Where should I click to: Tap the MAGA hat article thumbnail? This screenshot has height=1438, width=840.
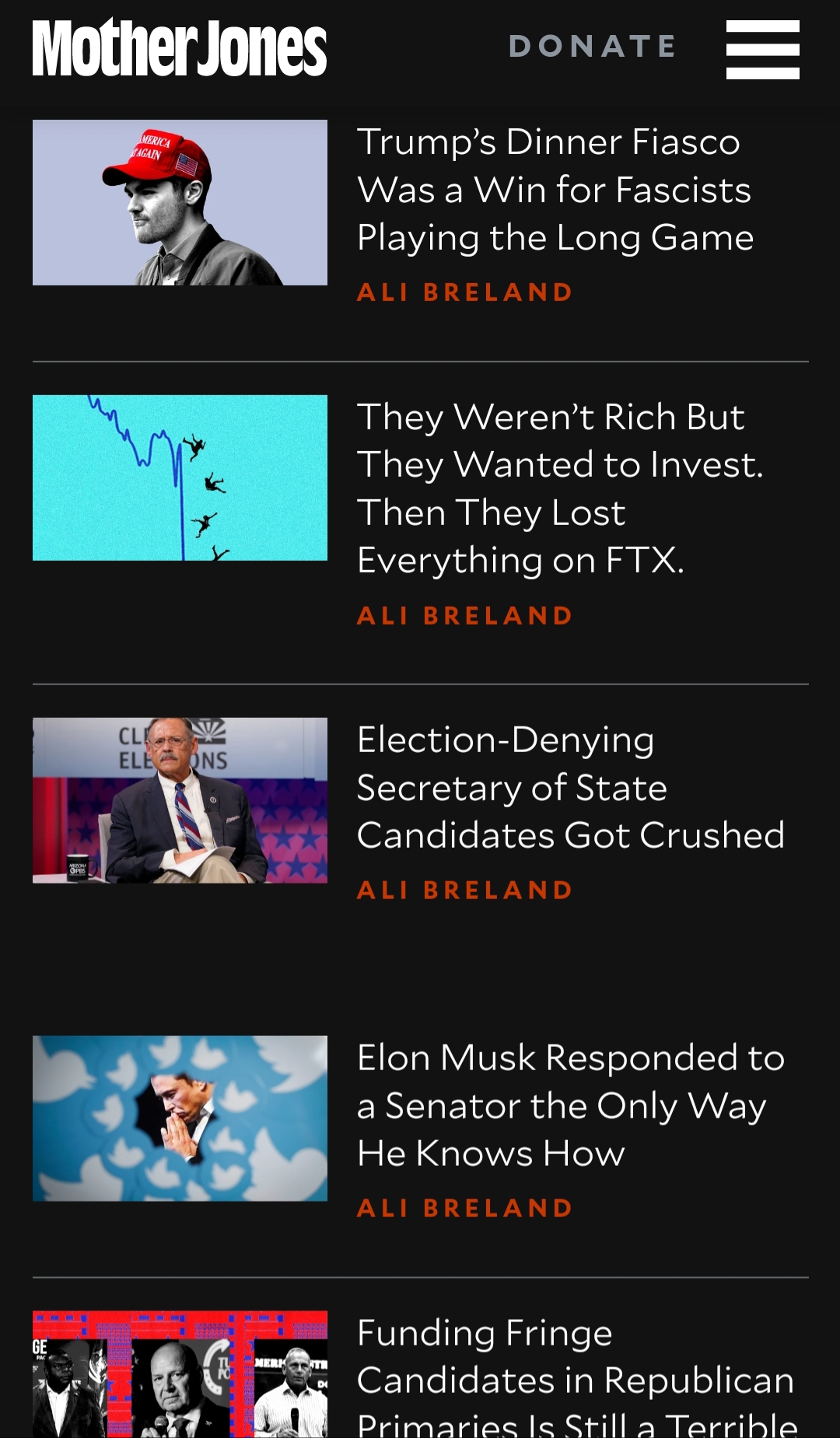[180, 202]
